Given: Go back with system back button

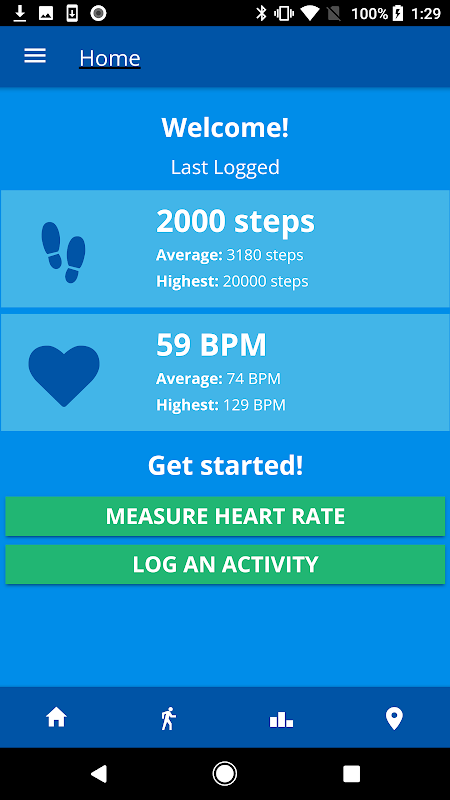Looking at the screenshot, I should click(99, 773).
